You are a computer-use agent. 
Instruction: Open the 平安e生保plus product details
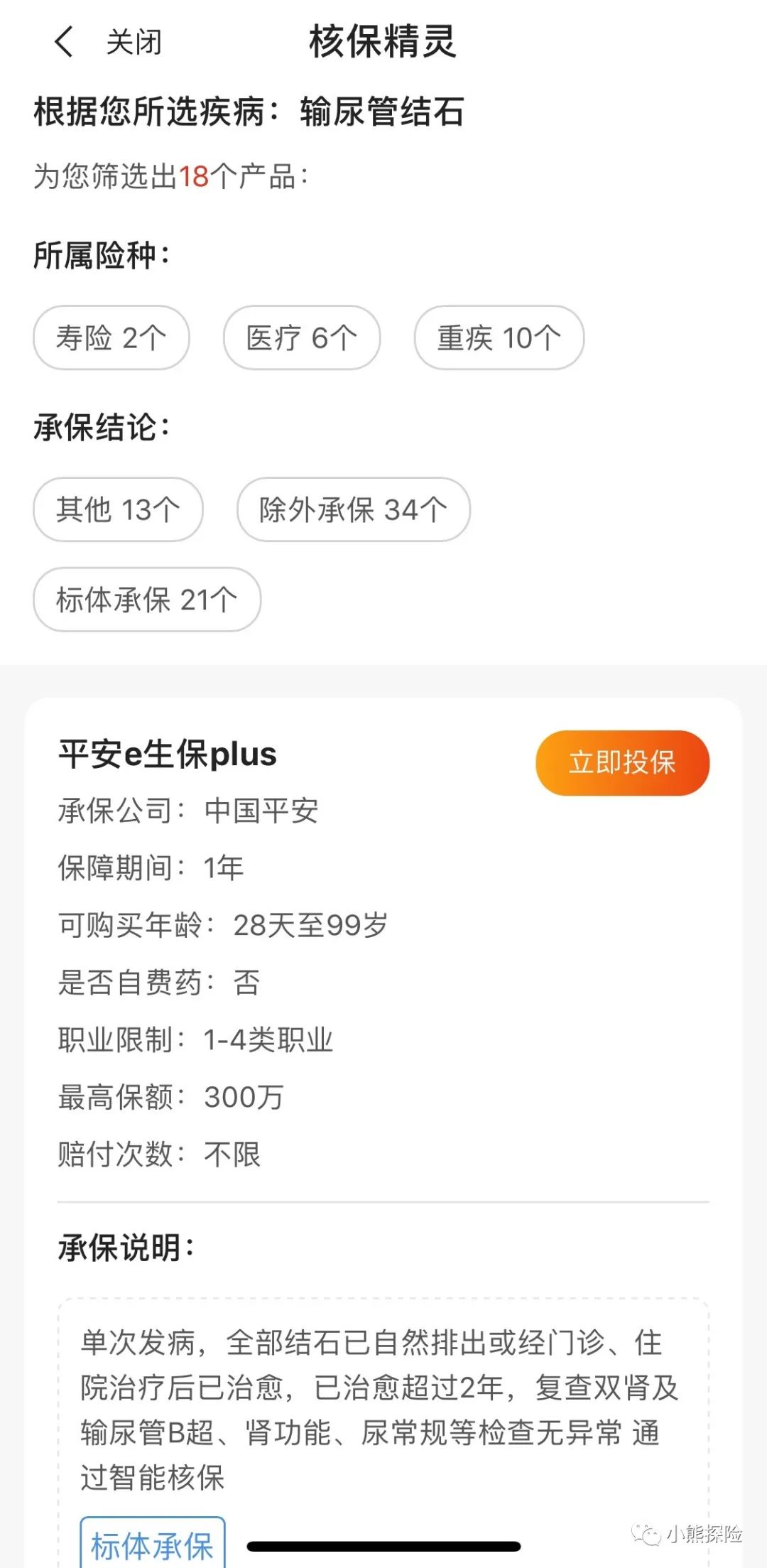[168, 756]
